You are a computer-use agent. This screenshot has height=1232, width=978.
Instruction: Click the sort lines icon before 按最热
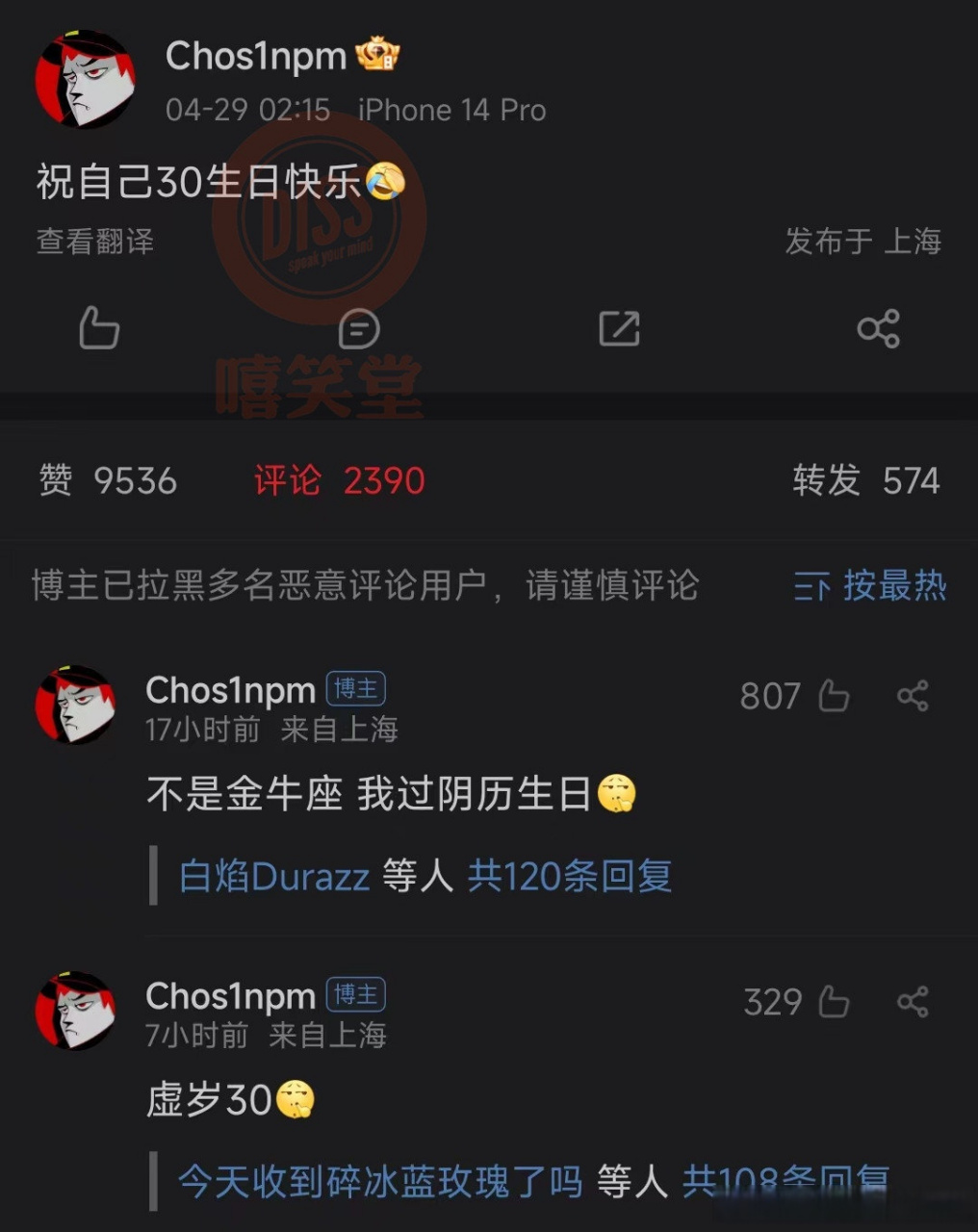[811, 586]
